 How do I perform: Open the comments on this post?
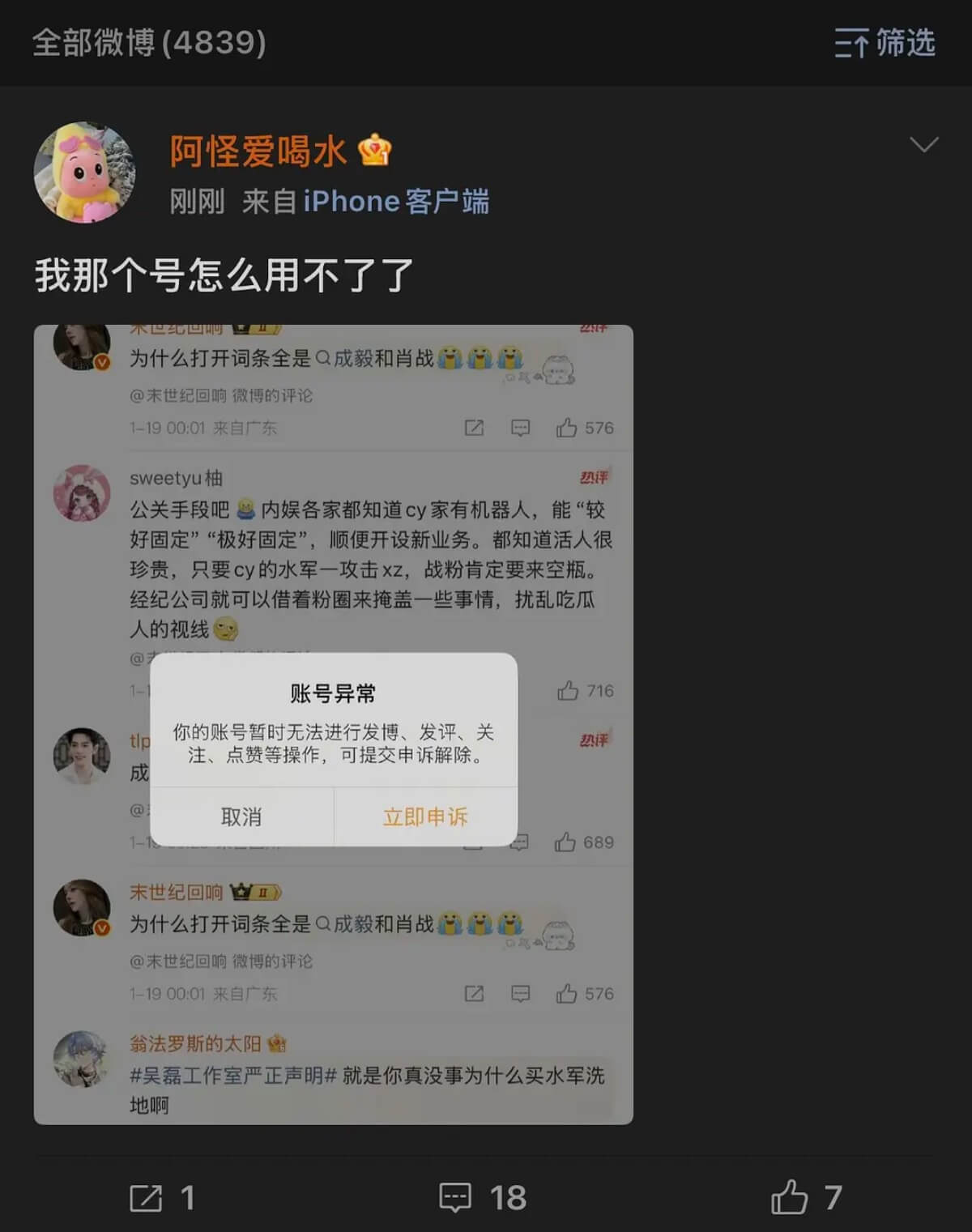tap(482, 1197)
